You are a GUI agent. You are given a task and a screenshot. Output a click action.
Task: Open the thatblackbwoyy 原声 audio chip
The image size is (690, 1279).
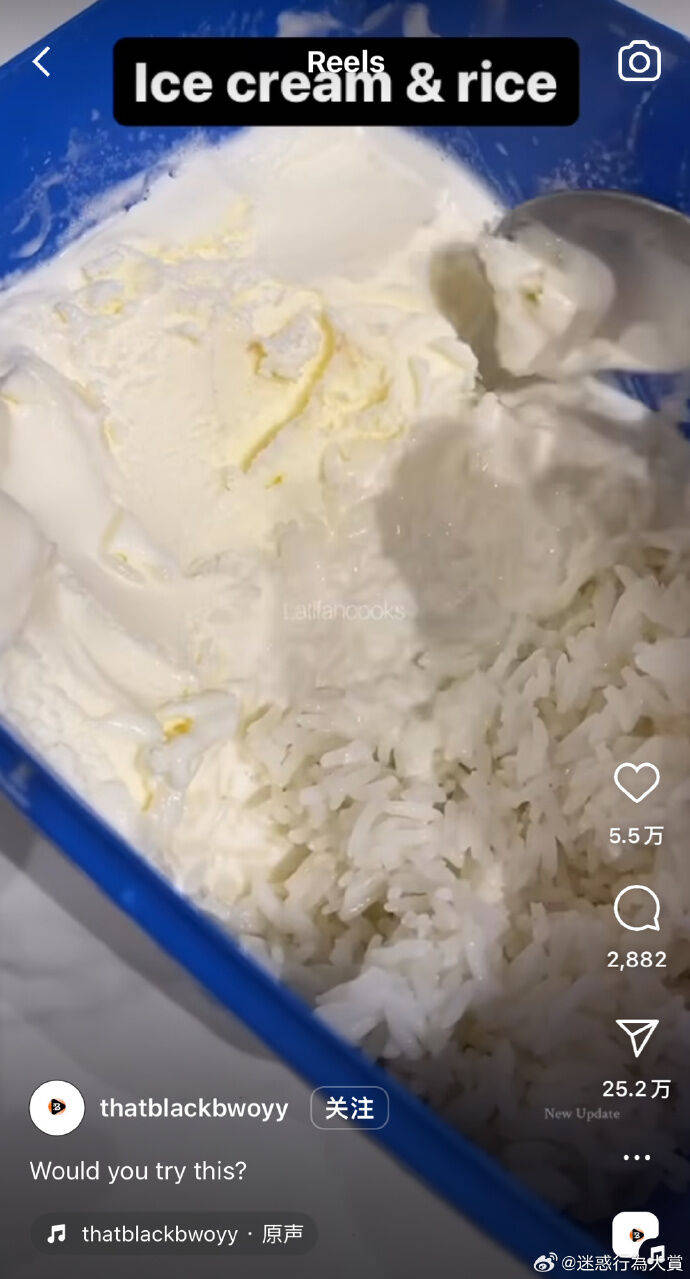click(x=174, y=1234)
